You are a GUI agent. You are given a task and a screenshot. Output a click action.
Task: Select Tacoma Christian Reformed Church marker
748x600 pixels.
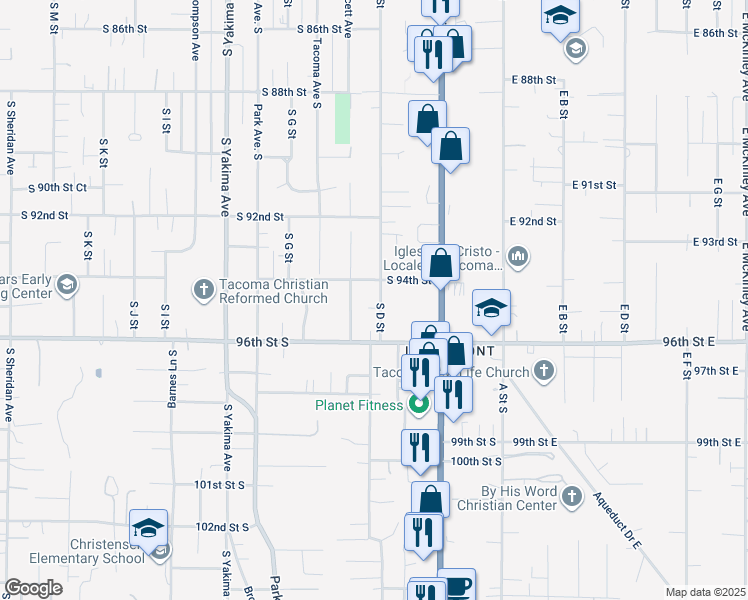coord(203,290)
